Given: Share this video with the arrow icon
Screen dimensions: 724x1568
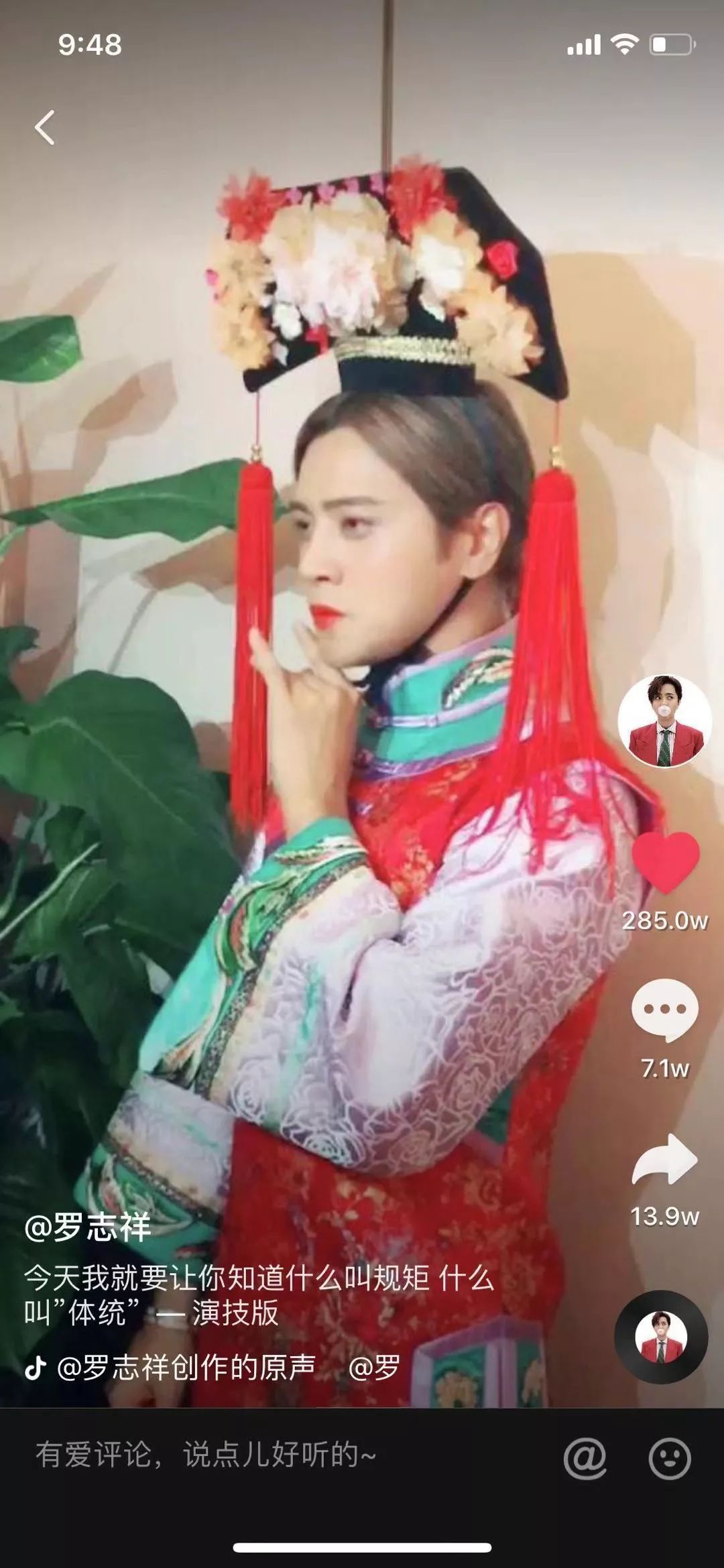Looking at the screenshot, I should pos(664,1160).
